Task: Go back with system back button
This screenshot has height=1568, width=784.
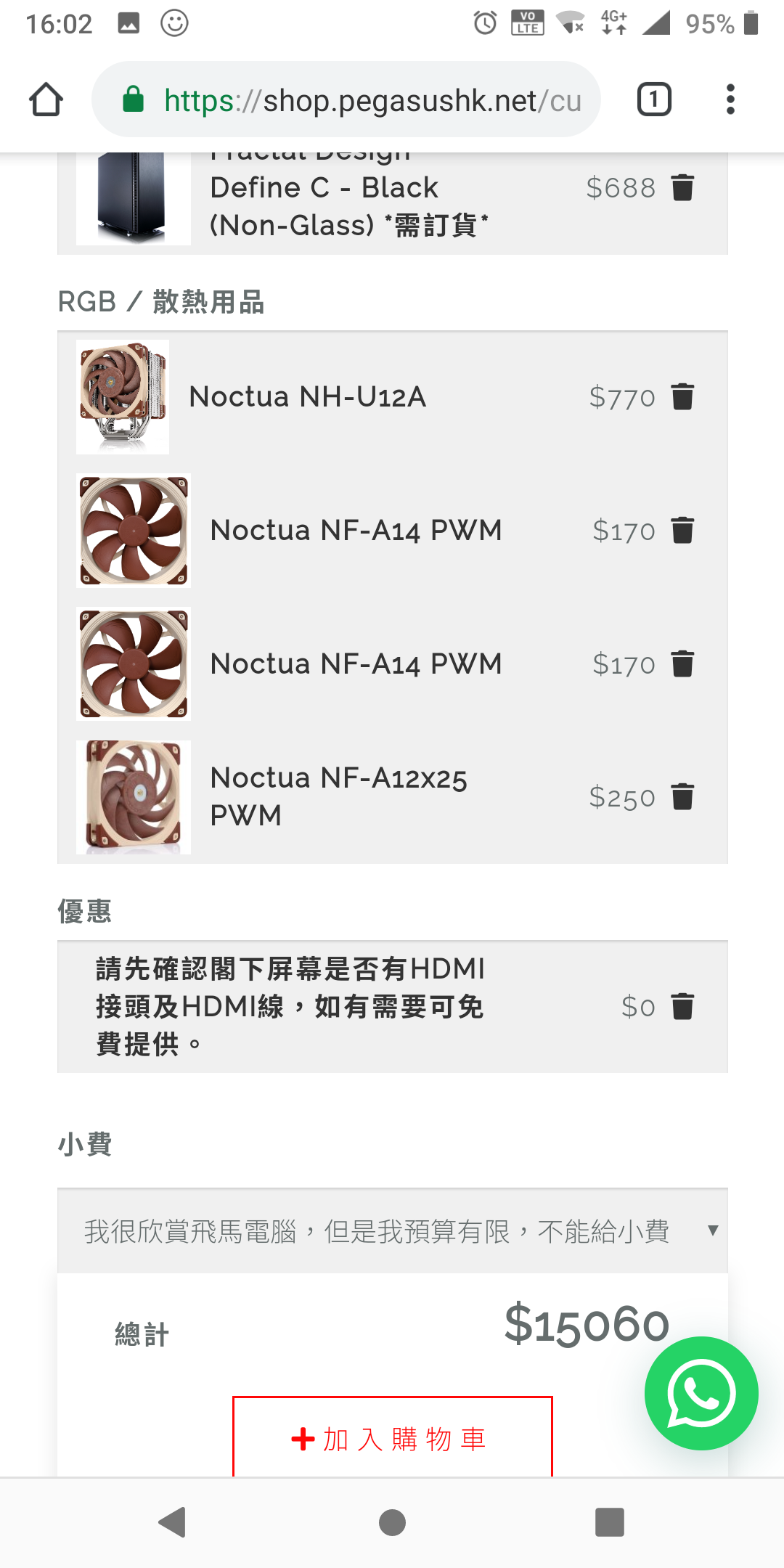Action: pos(173,1522)
